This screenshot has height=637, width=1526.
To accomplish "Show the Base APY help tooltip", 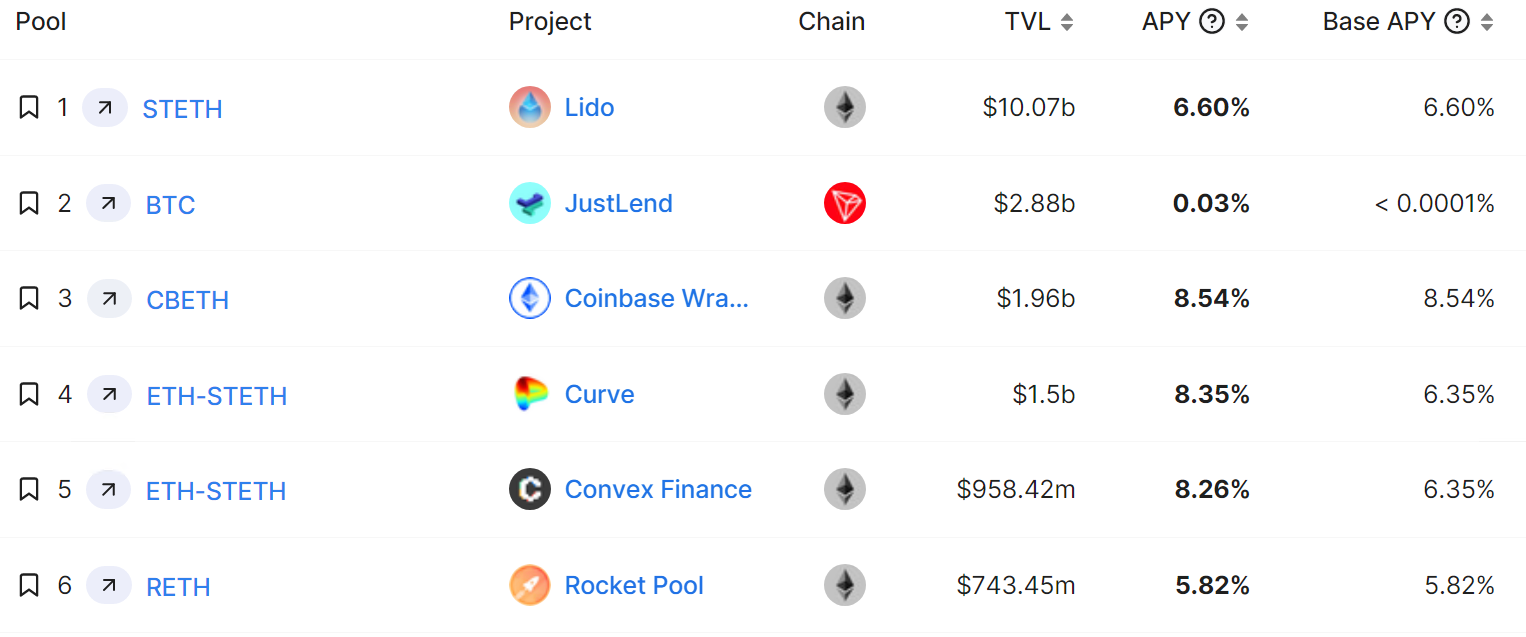I will point(1457,22).
